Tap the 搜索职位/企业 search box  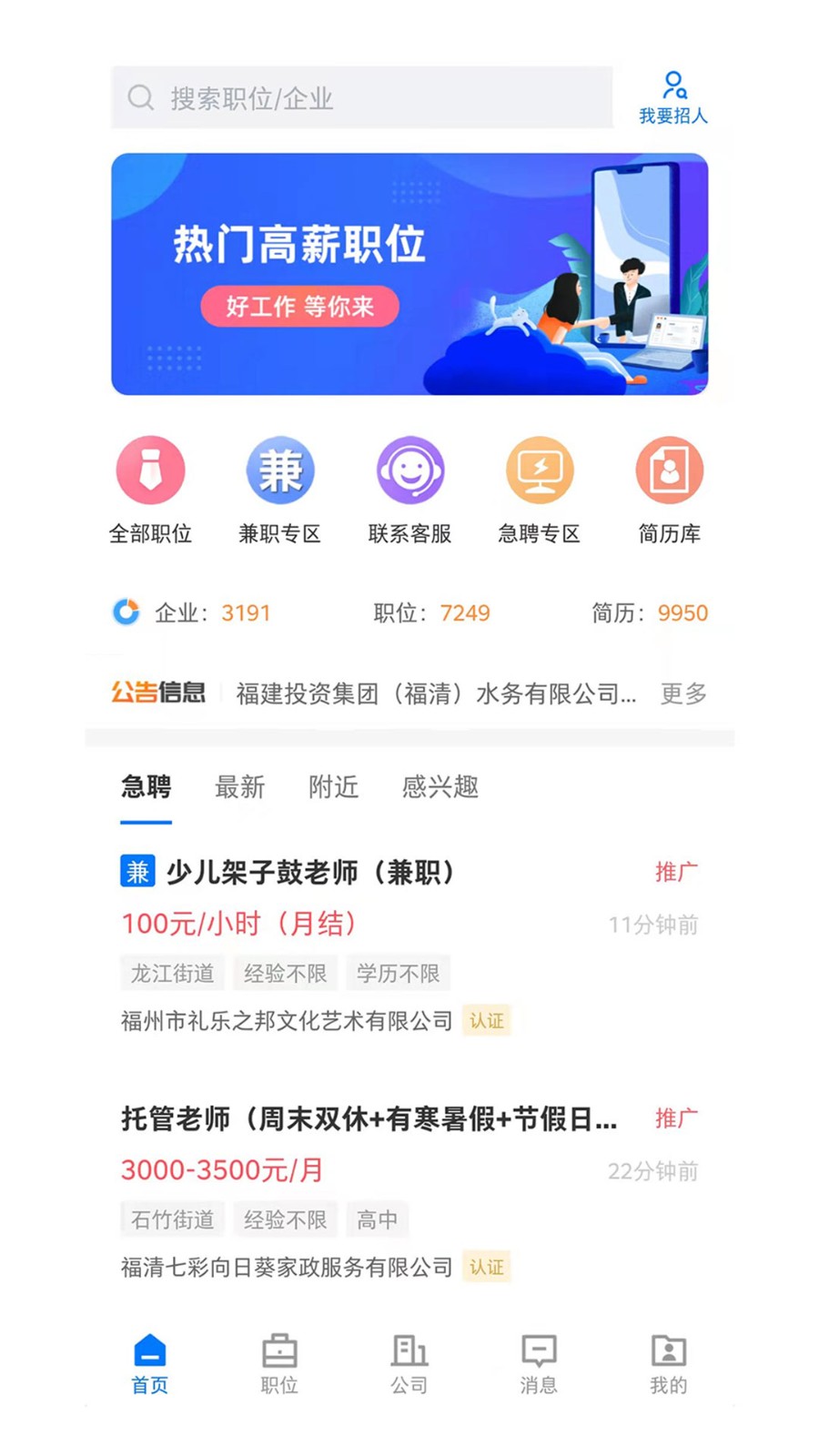[x=361, y=97]
